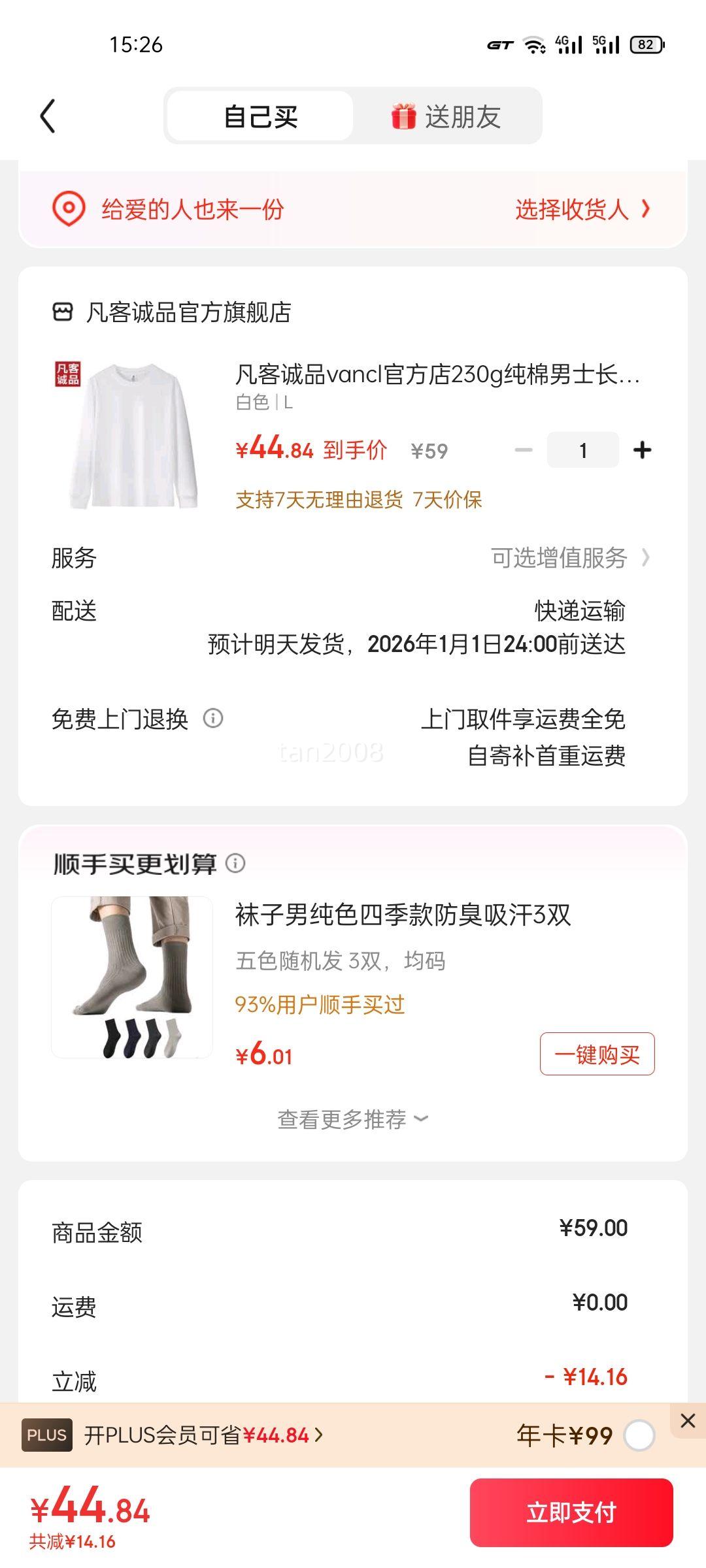The width and height of the screenshot is (706, 1568).
Task: Click the gift icon beside 送朋友
Action: (x=402, y=116)
